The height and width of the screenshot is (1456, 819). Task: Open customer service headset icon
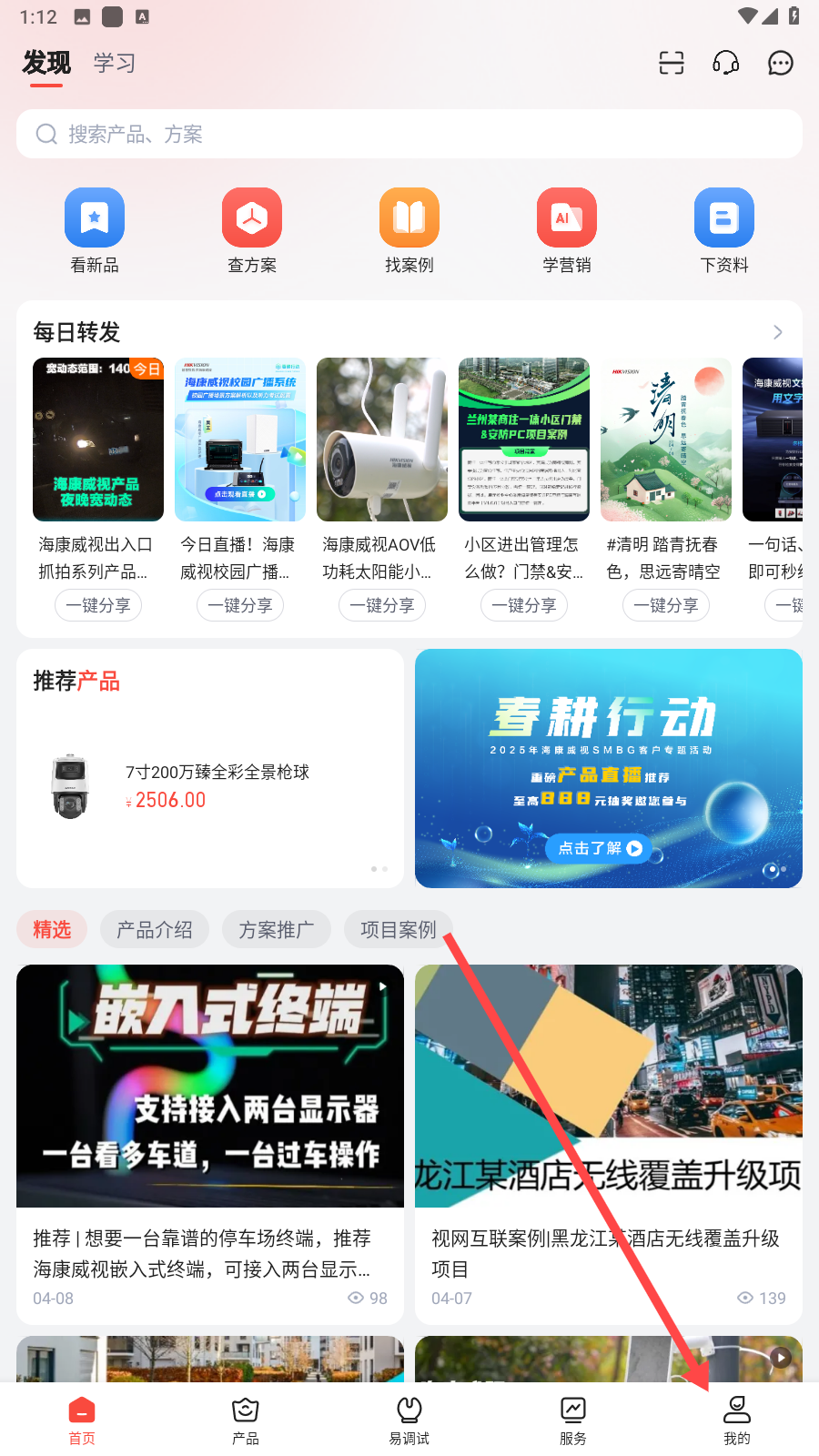pos(725,63)
